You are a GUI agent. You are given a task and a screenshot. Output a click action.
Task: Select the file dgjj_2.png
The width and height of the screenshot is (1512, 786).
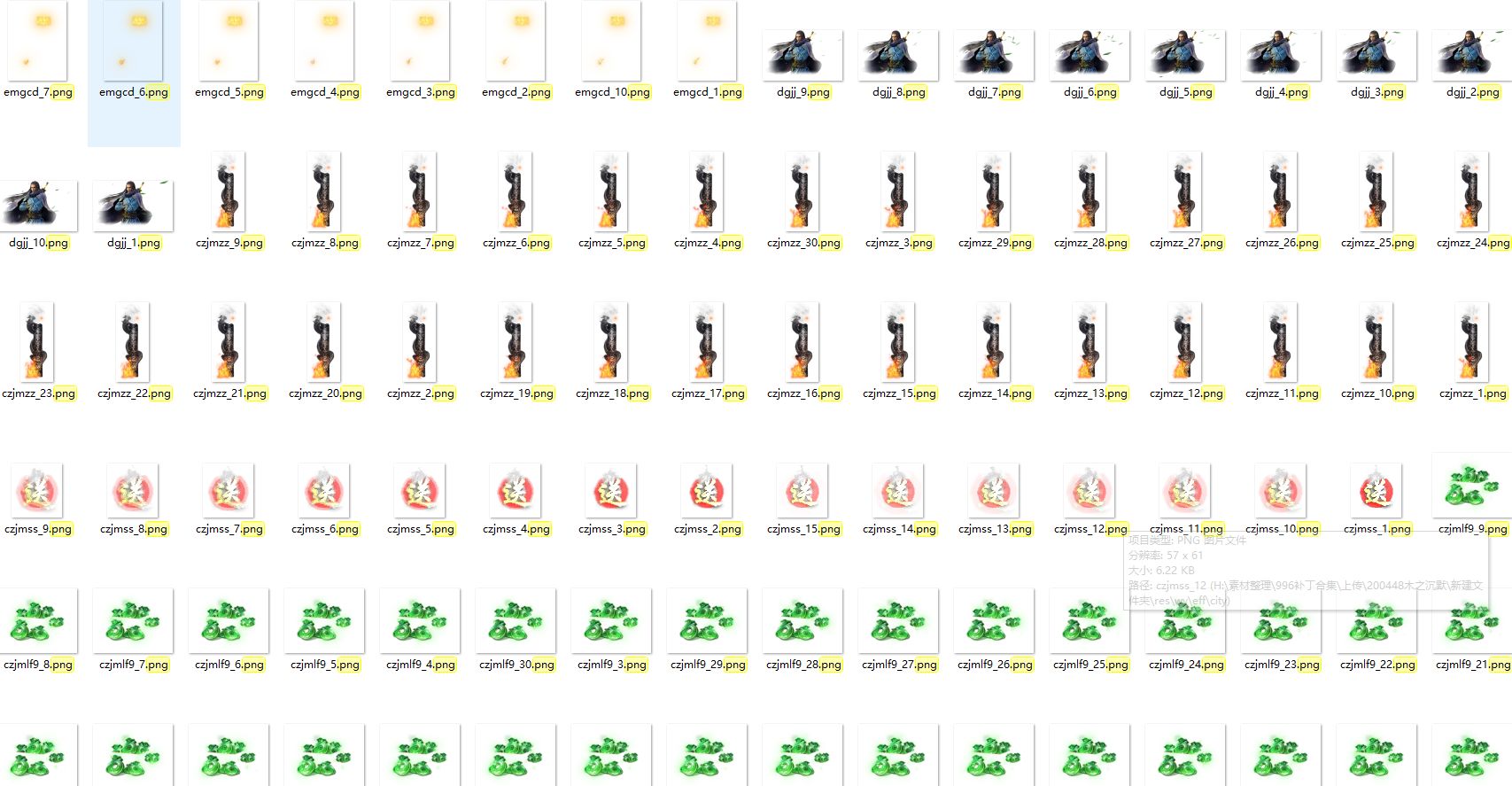point(1472,53)
